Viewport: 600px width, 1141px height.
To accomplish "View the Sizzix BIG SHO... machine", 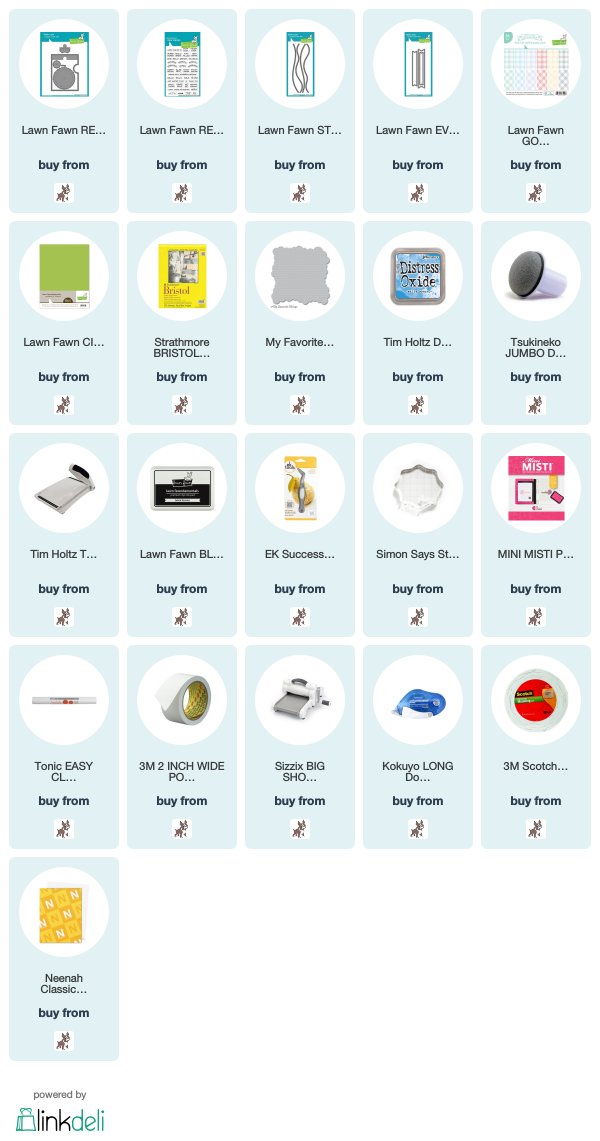I will click(x=300, y=747).
